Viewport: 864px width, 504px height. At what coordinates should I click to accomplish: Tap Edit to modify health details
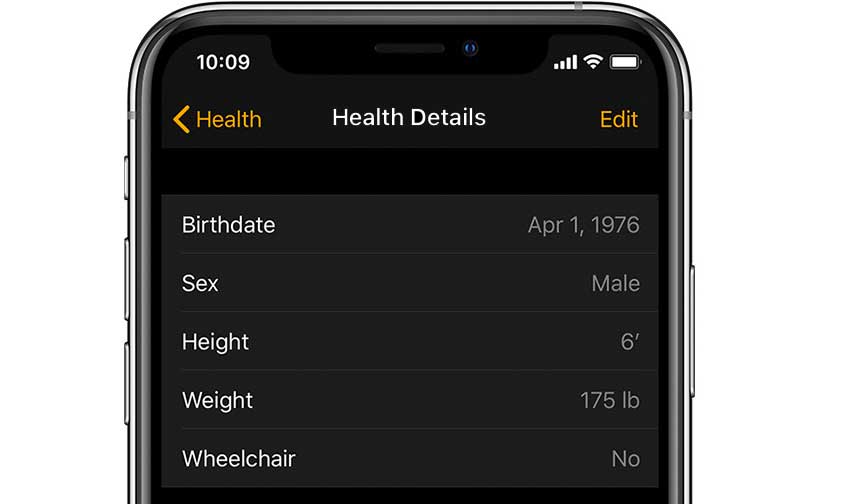click(618, 119)
